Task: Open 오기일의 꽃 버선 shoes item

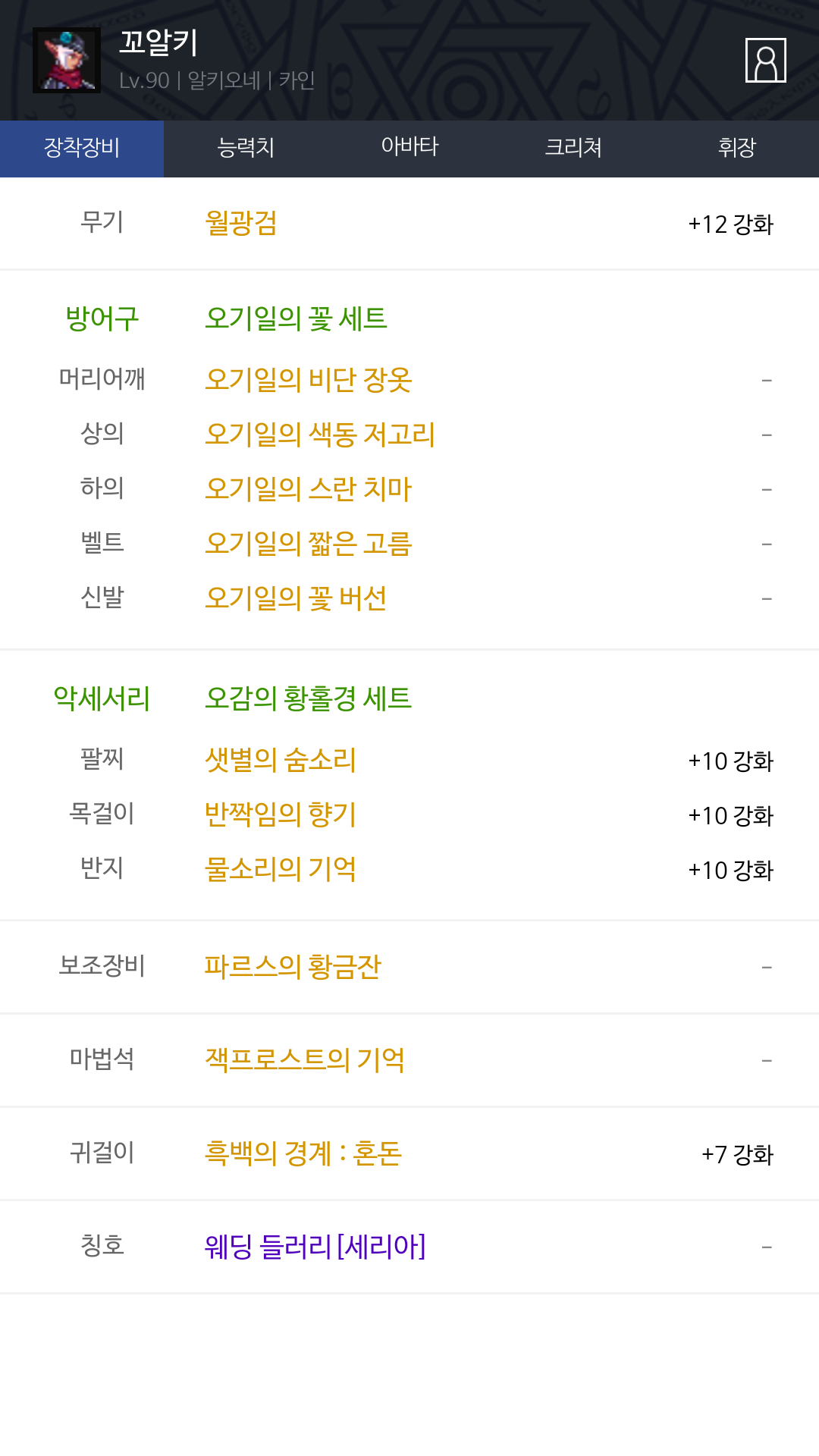Action: (297, 598)
